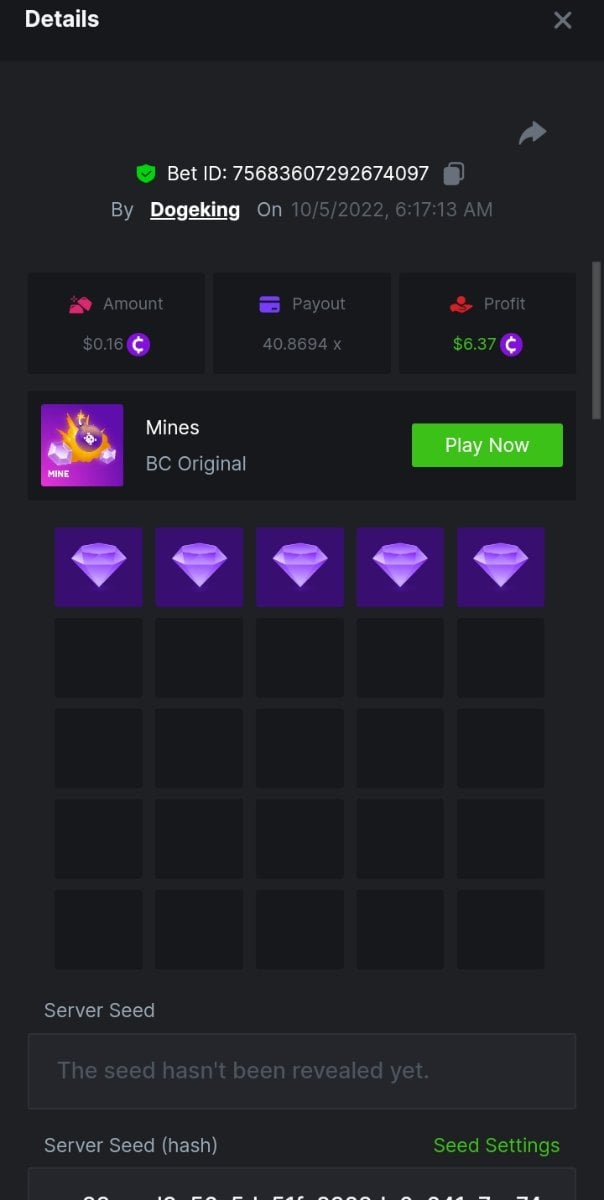Screen dimensions: 604x1200
Task: Open Seed Settings
Action: [496, 1145]
